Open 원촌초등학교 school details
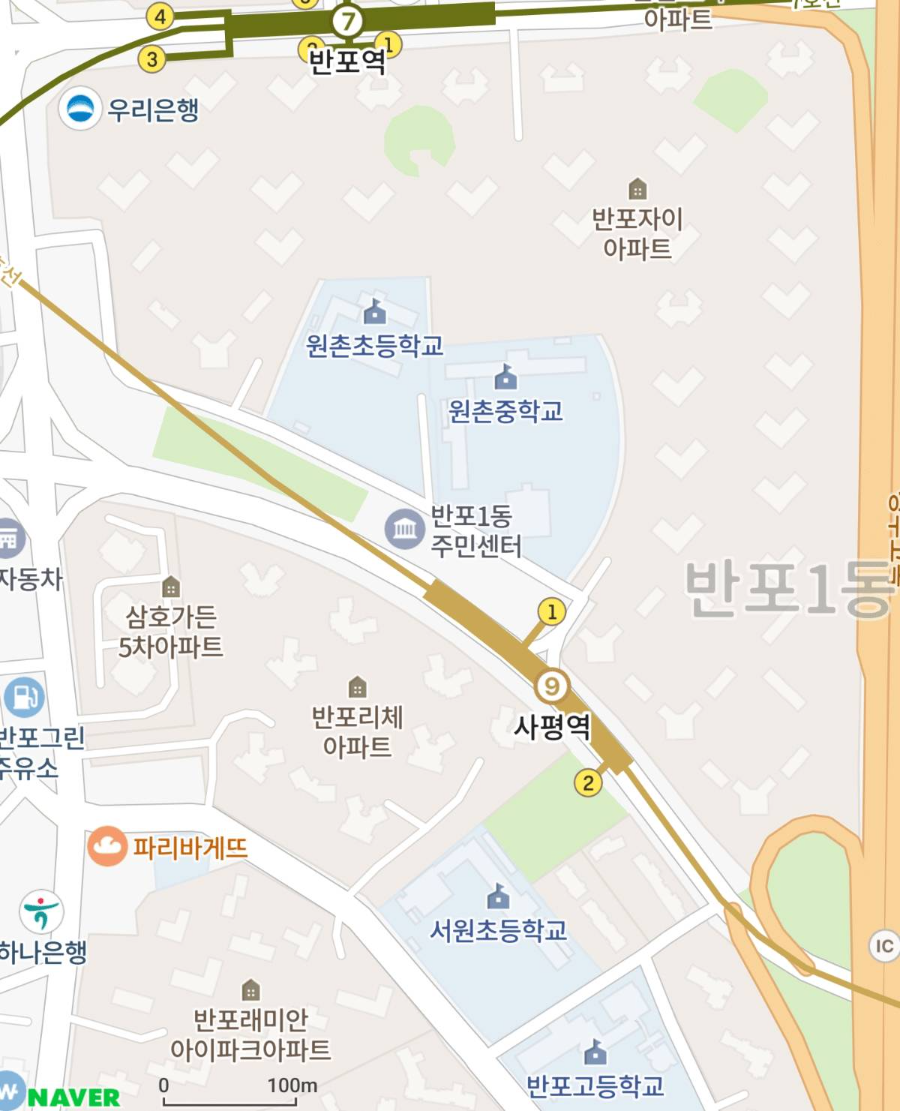This screenshot has height=1111, width=900. (x=375, y=313)
